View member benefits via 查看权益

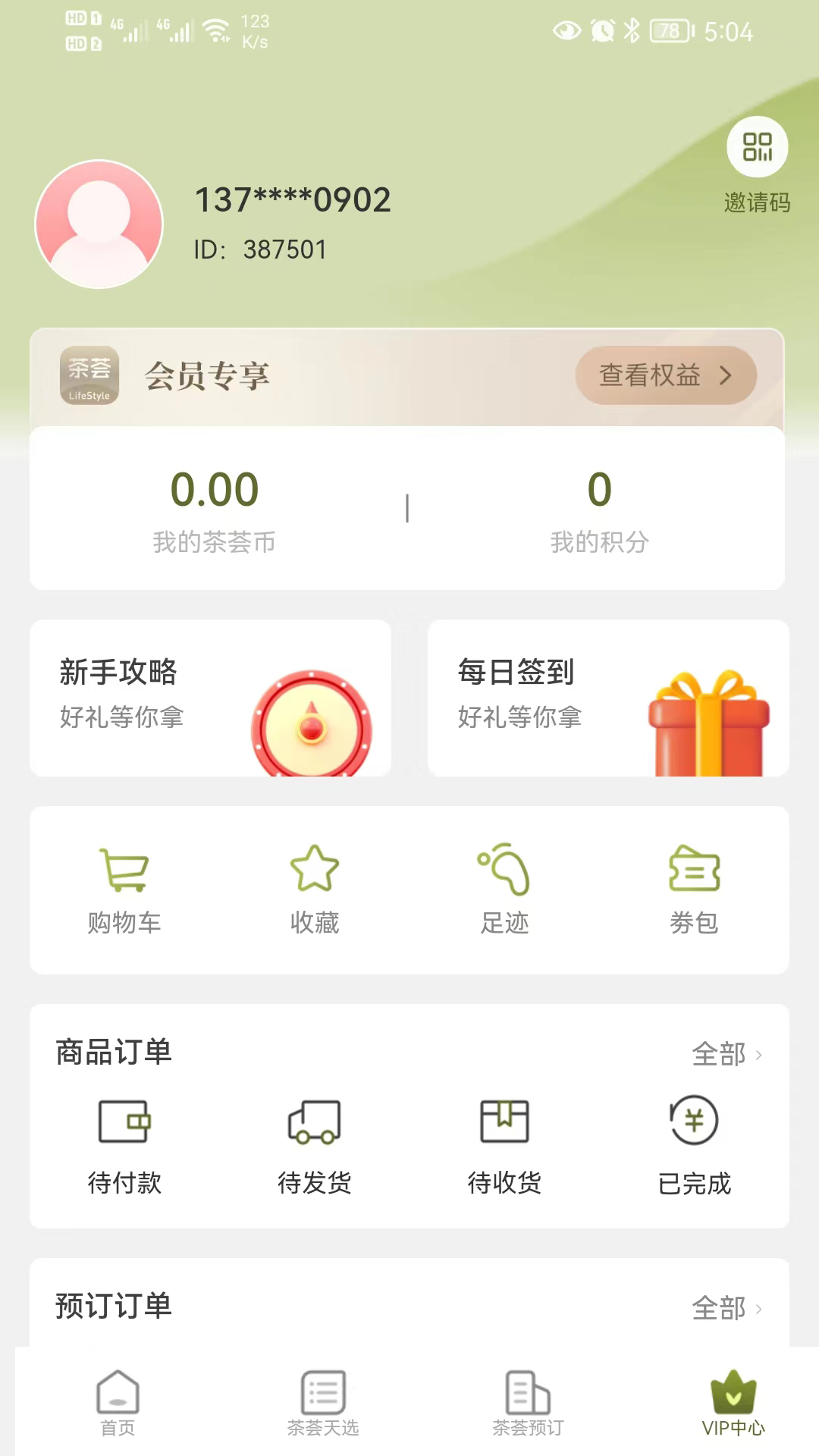coord(665,375)
